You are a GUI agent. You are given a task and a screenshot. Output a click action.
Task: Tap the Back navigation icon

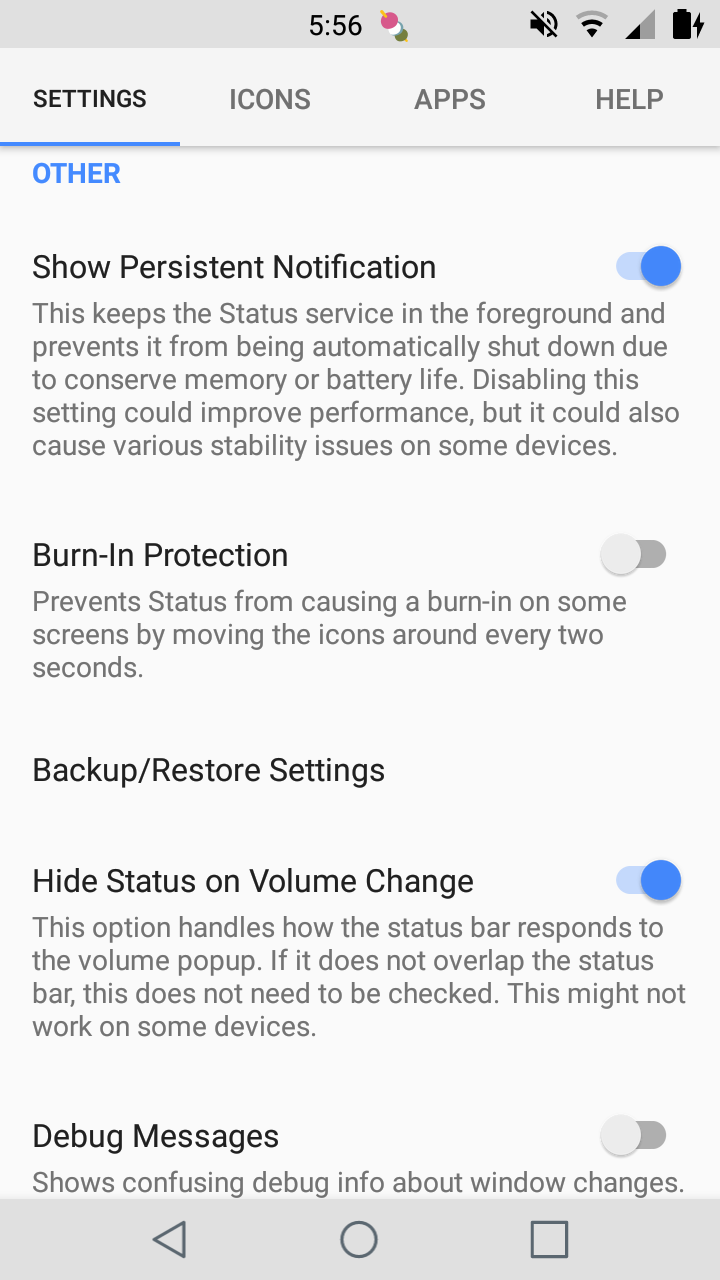pos(170,1238)
